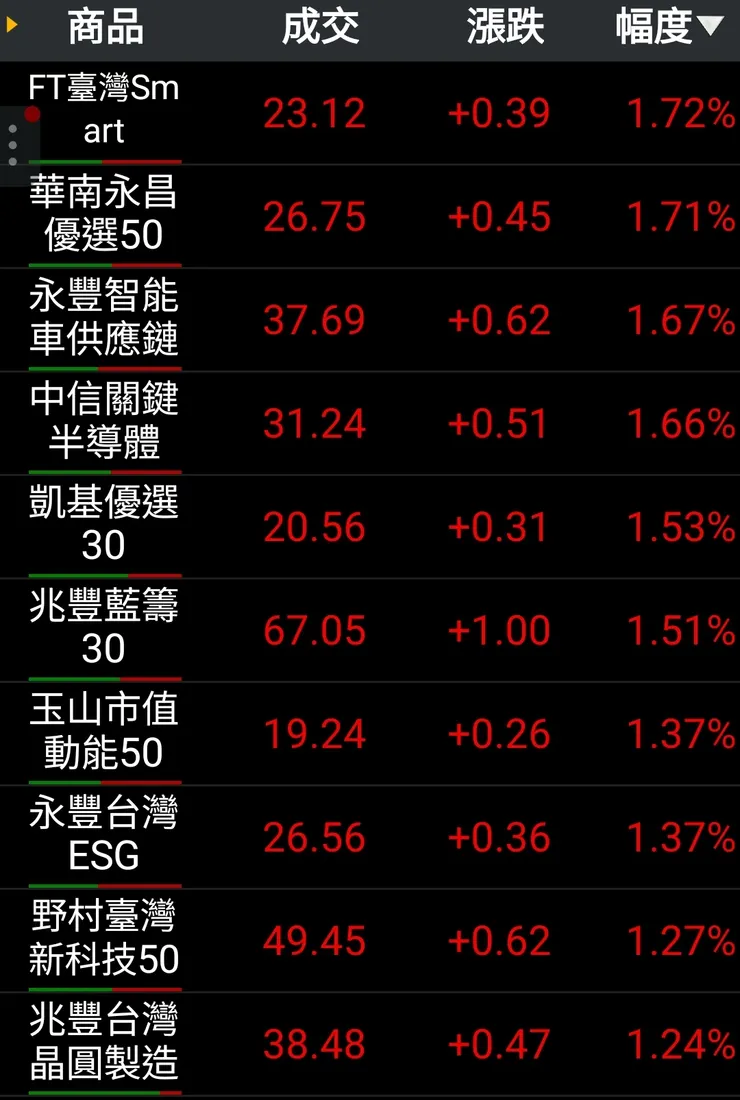Sort the list by 成交 column
740x1100 pixels.
pos(320,28)
